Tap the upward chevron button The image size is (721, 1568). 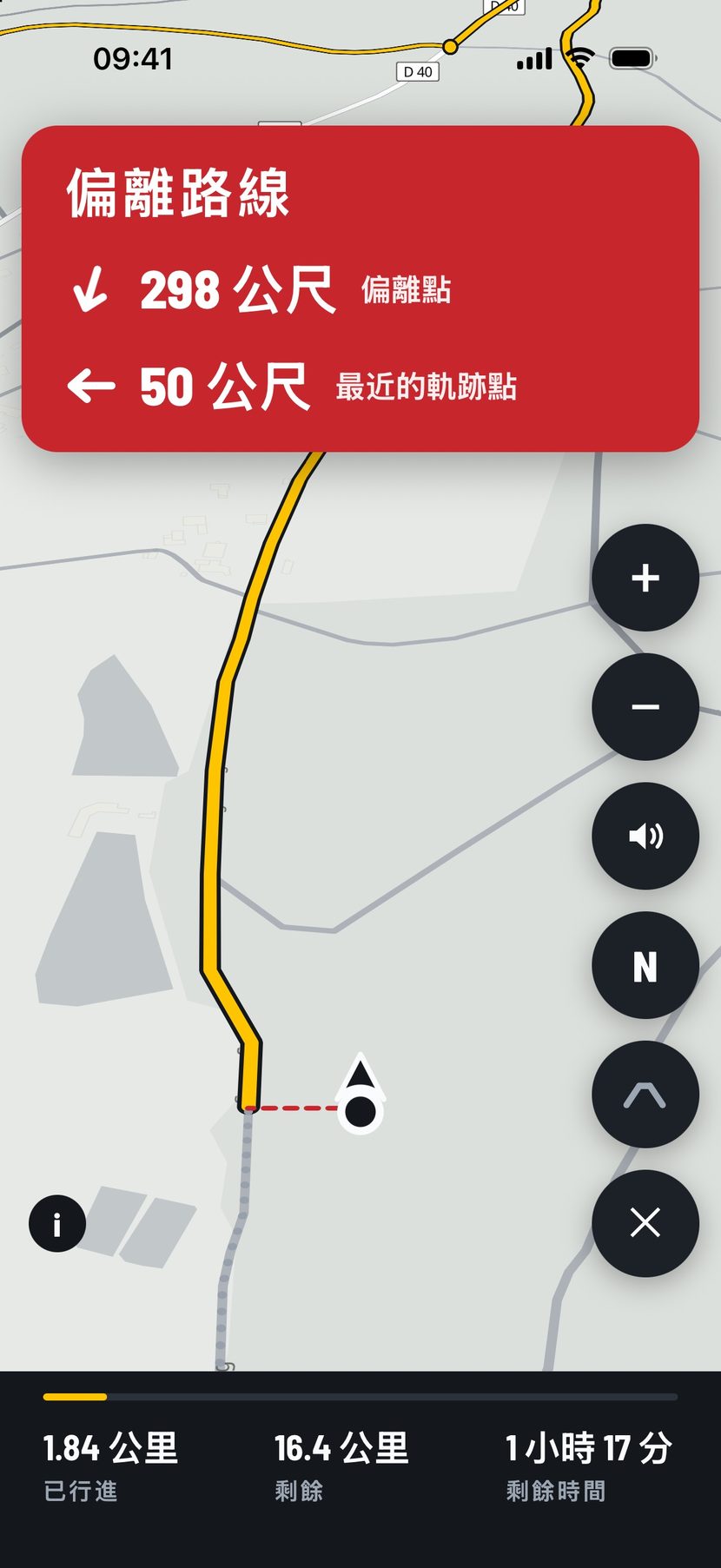(x=645, y=1095)
